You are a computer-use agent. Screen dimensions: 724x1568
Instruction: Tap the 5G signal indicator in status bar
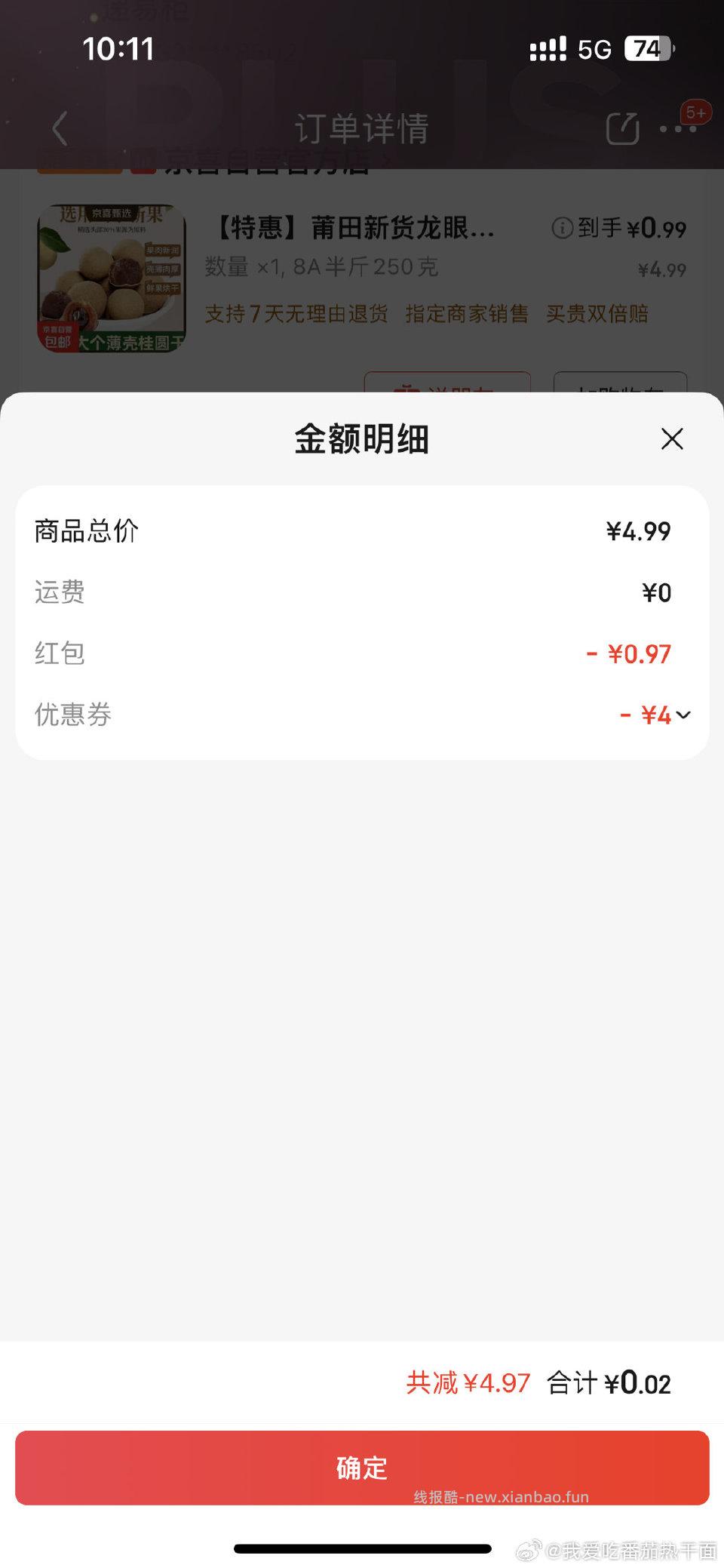click(595, 48)
